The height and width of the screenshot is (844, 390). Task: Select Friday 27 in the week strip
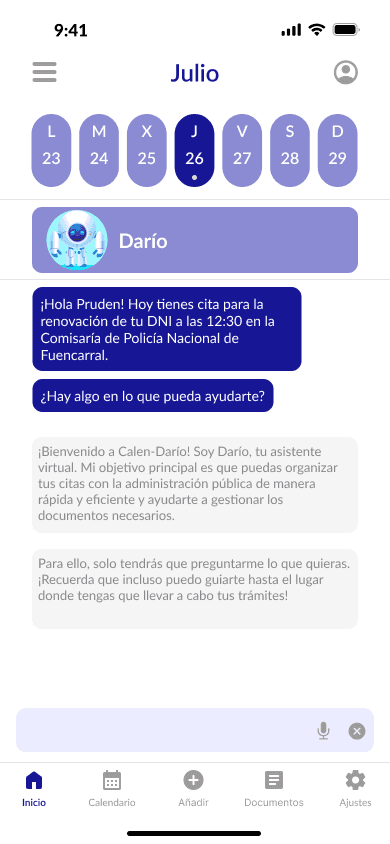click(x=242, y=151)
